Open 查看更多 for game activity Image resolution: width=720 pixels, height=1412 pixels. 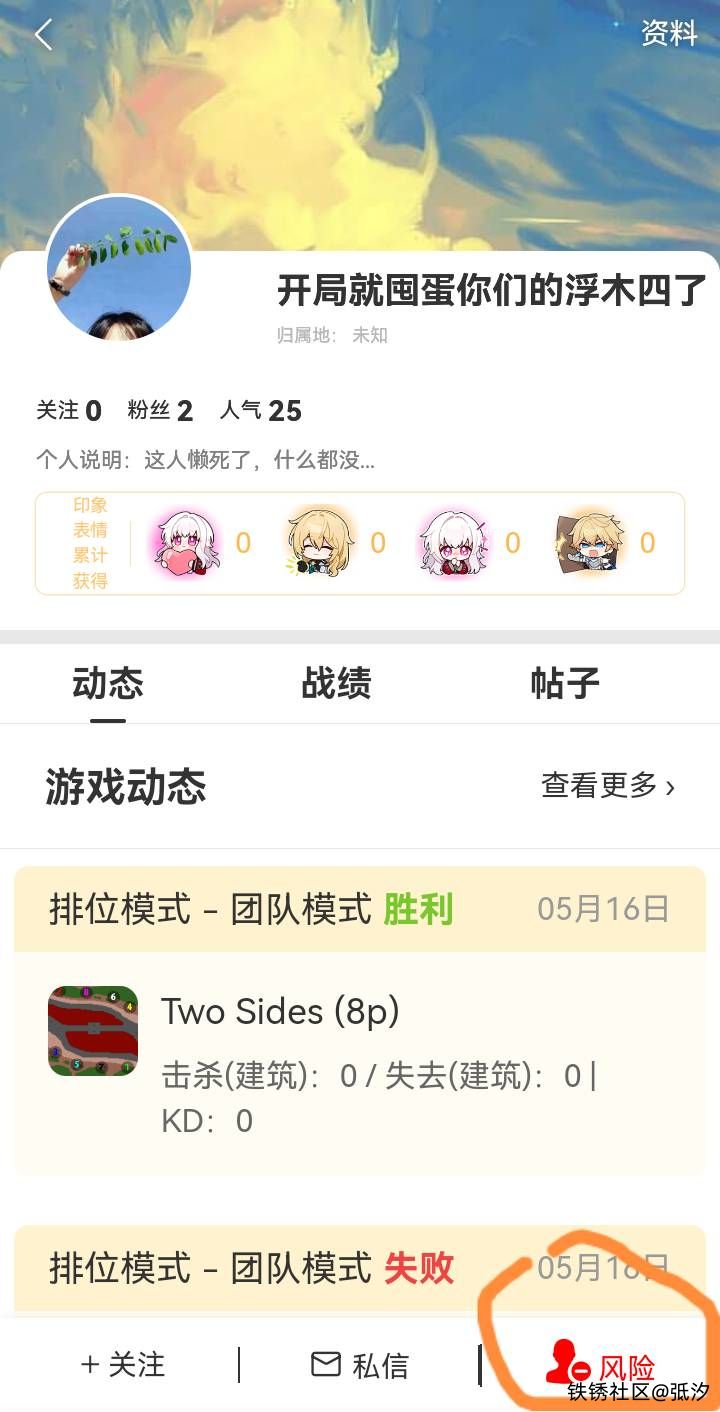tap(607, 786)
